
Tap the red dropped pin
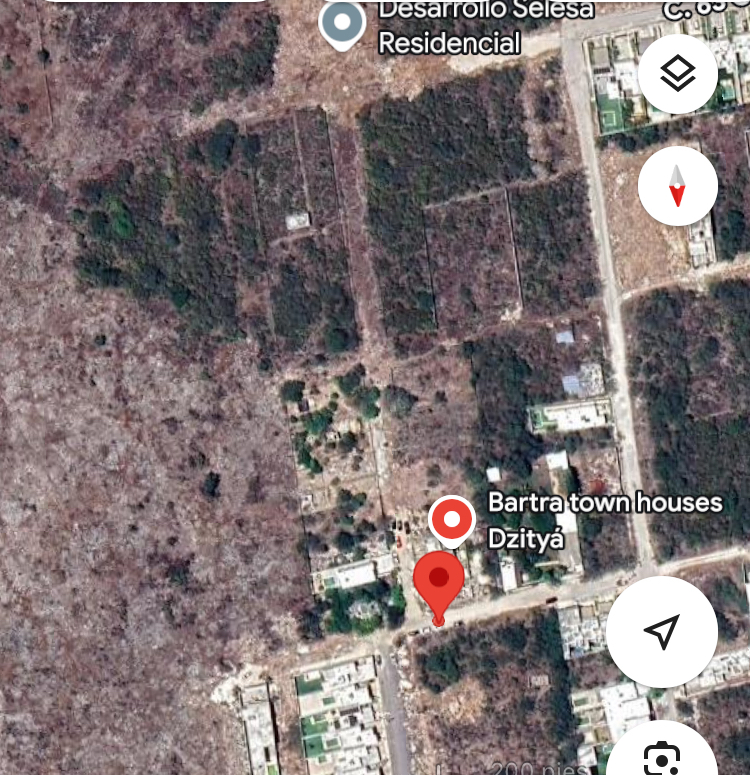coord(439,585)
